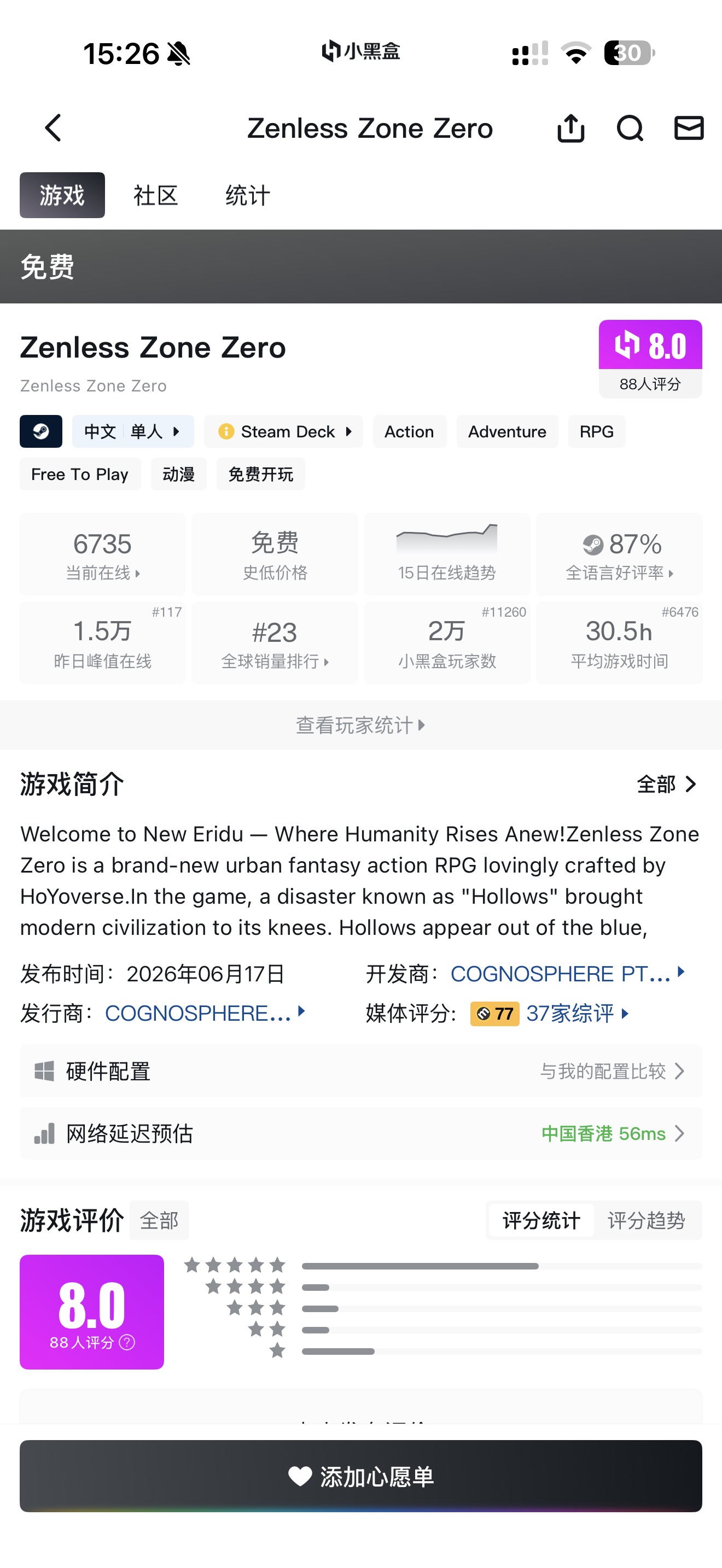Open 当前在线 current players stat
Viewport: 722px width, 1568px height.
102,554
